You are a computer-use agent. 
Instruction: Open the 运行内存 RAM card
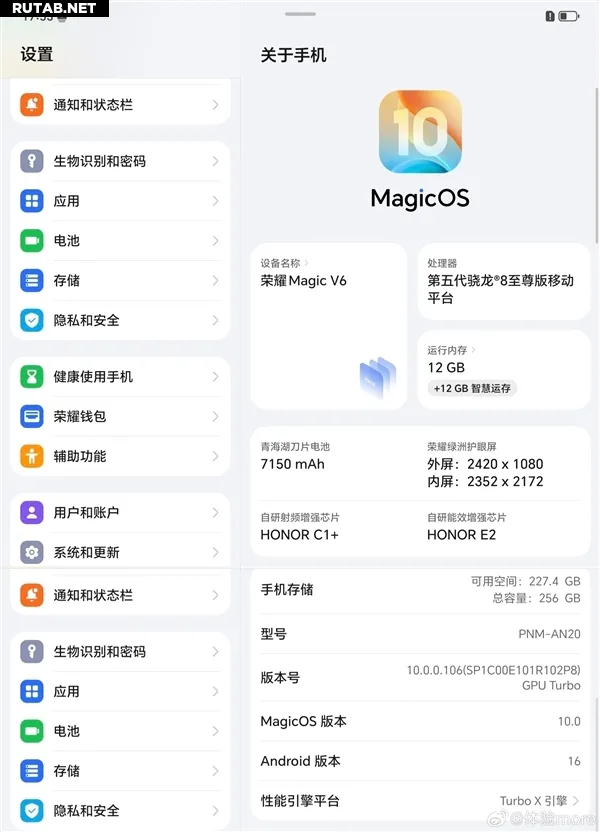[503, 368]
